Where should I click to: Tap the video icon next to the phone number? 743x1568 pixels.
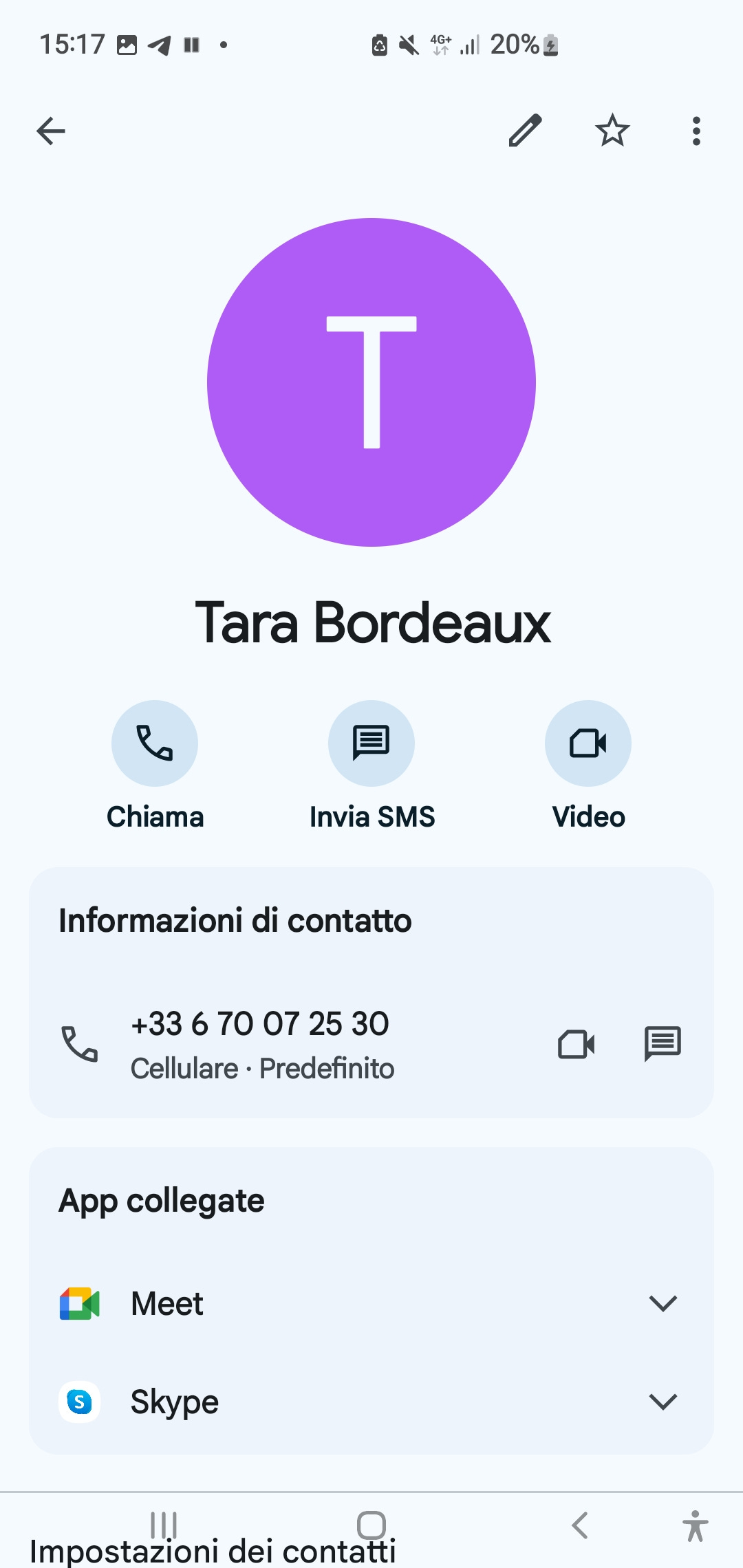click(x=577, y=1044)
